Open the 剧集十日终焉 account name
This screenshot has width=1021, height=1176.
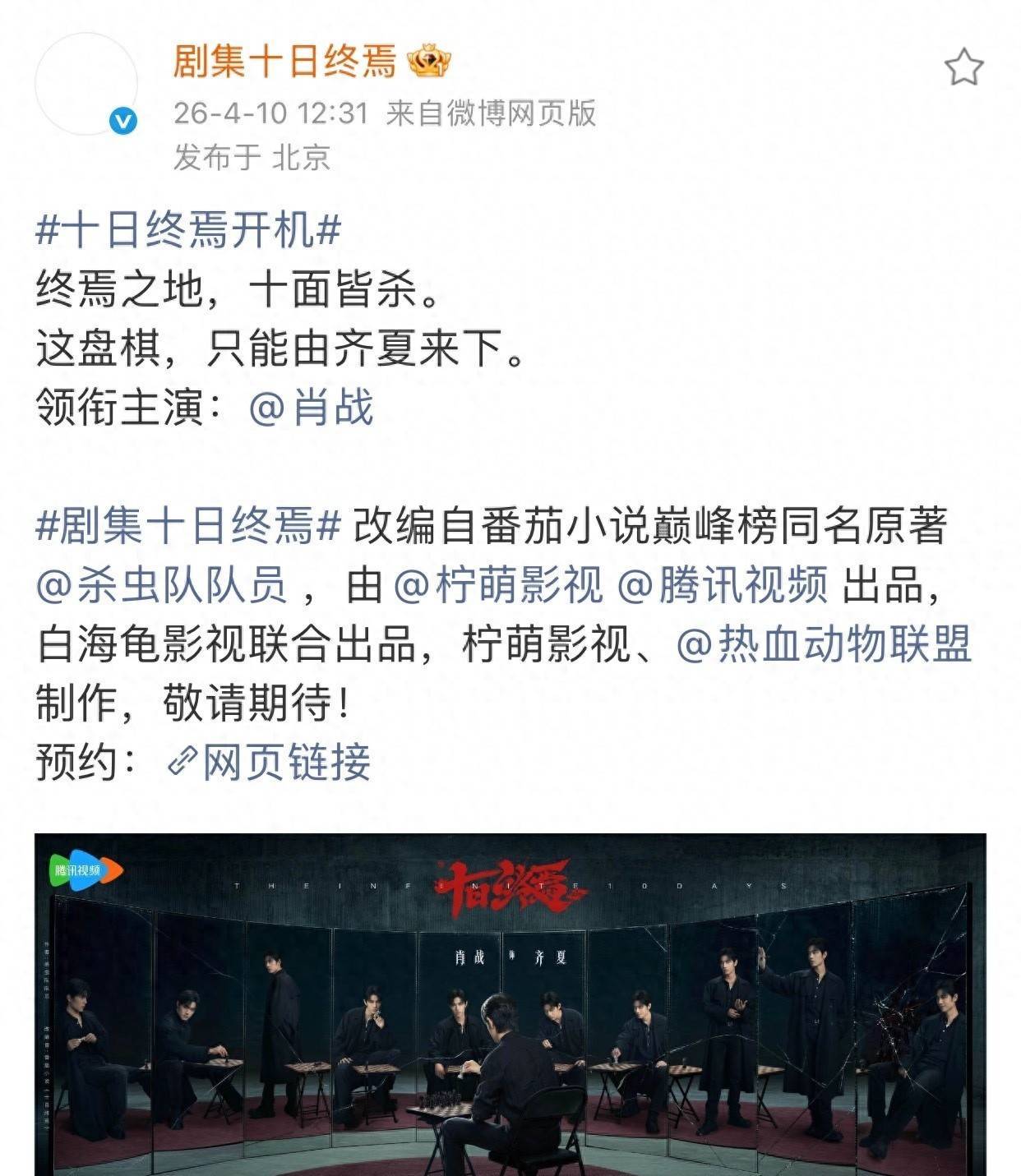[x=284, y=62]
